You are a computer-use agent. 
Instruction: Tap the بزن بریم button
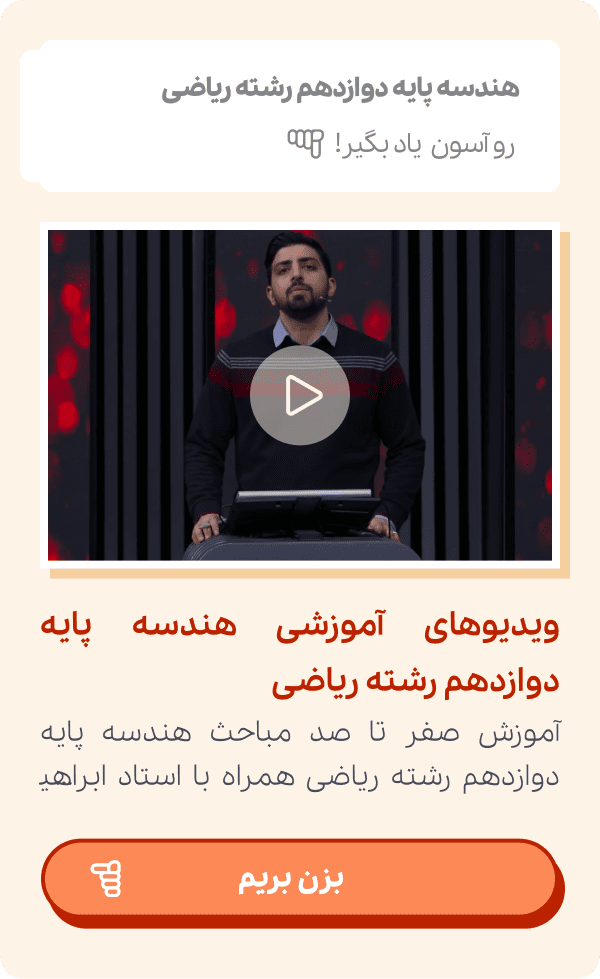click(298, 880)
